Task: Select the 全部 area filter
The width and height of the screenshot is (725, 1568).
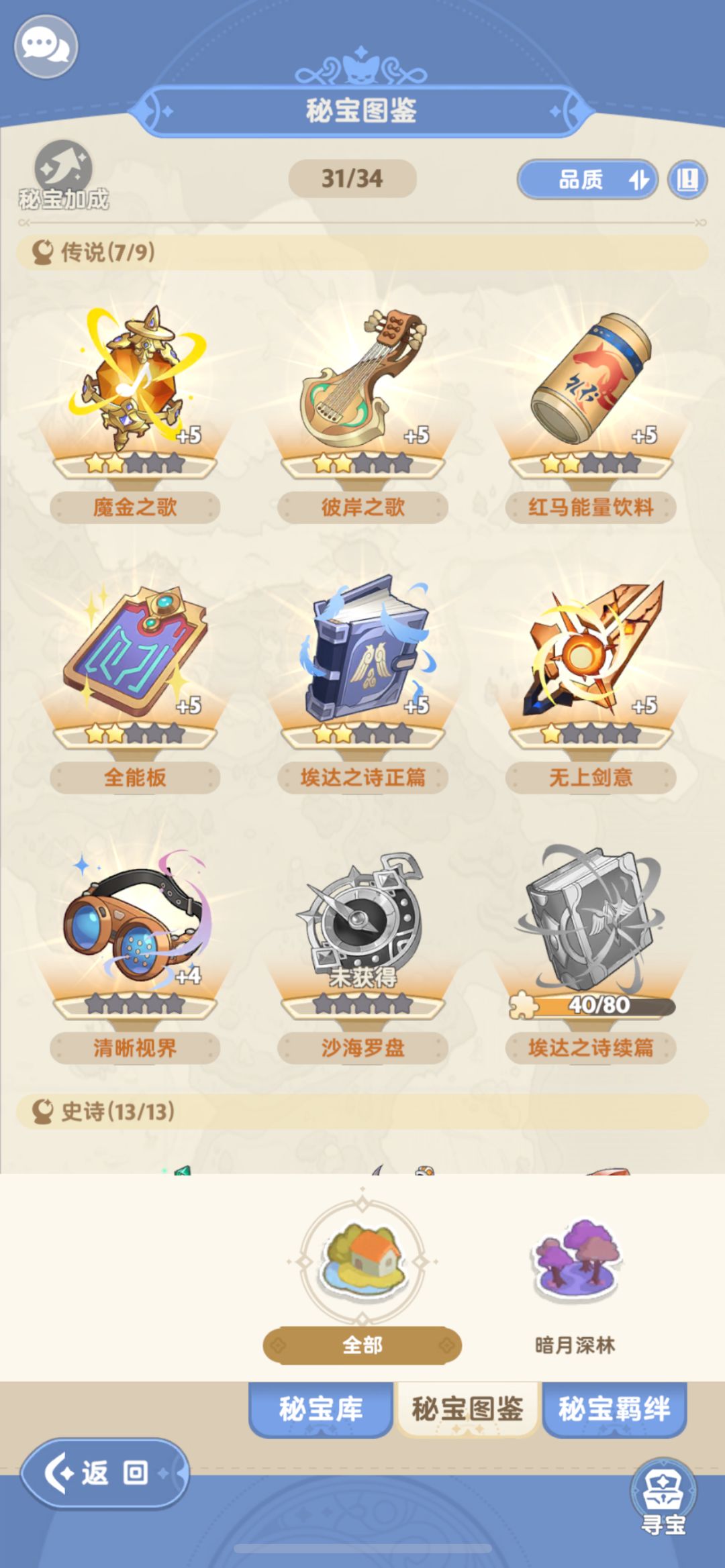Action: [362, 1282]
